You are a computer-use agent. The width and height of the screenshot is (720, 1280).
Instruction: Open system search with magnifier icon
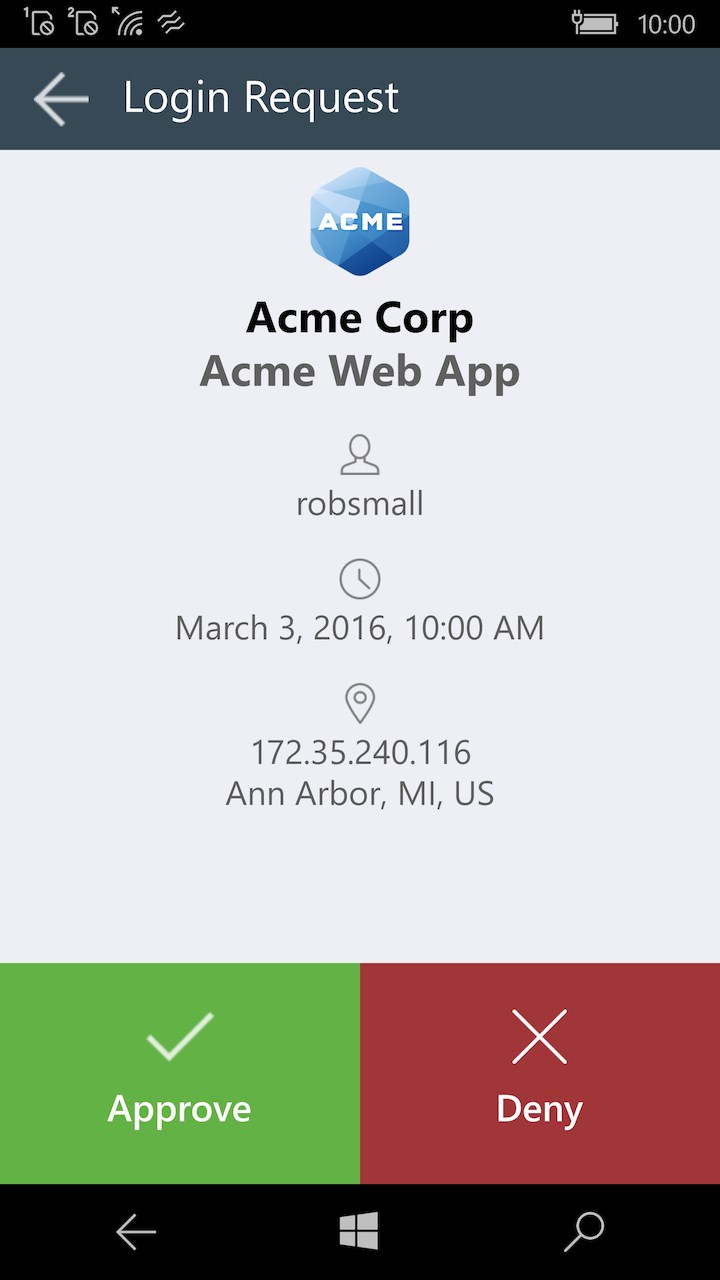584,1231
